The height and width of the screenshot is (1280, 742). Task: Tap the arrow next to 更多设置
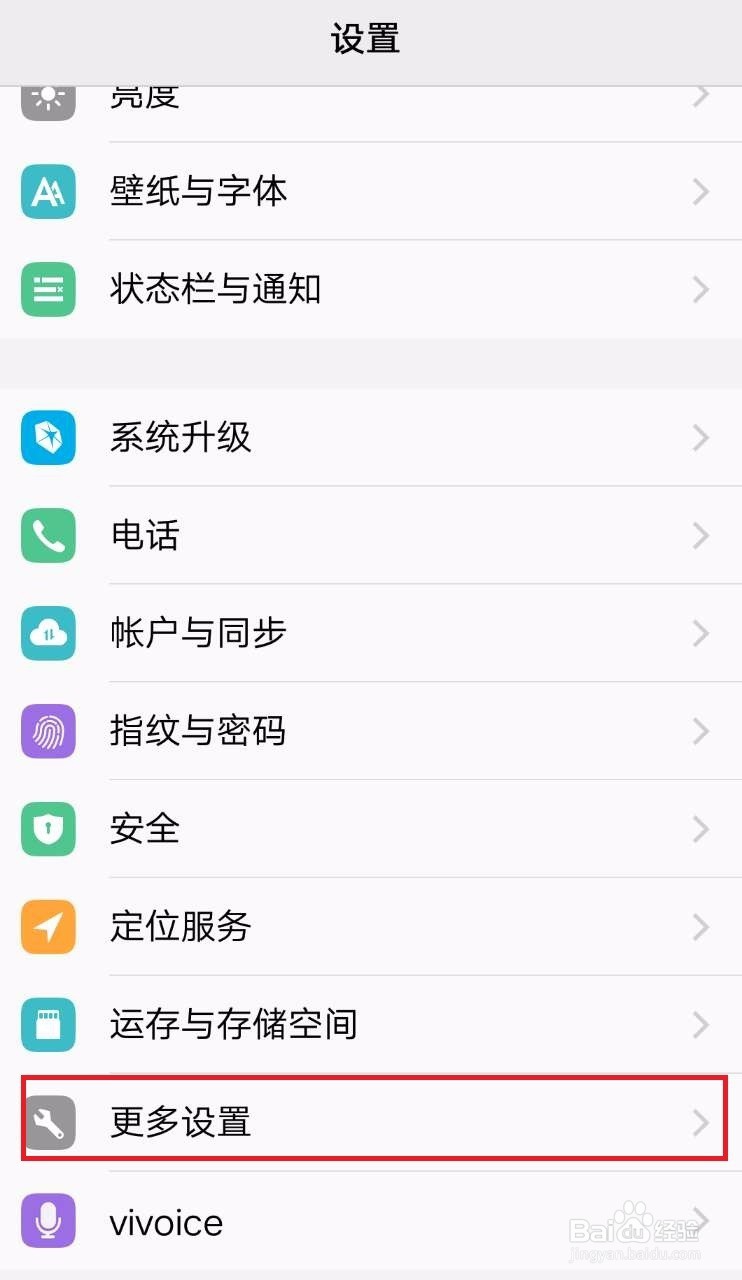tap(700, 1122)
